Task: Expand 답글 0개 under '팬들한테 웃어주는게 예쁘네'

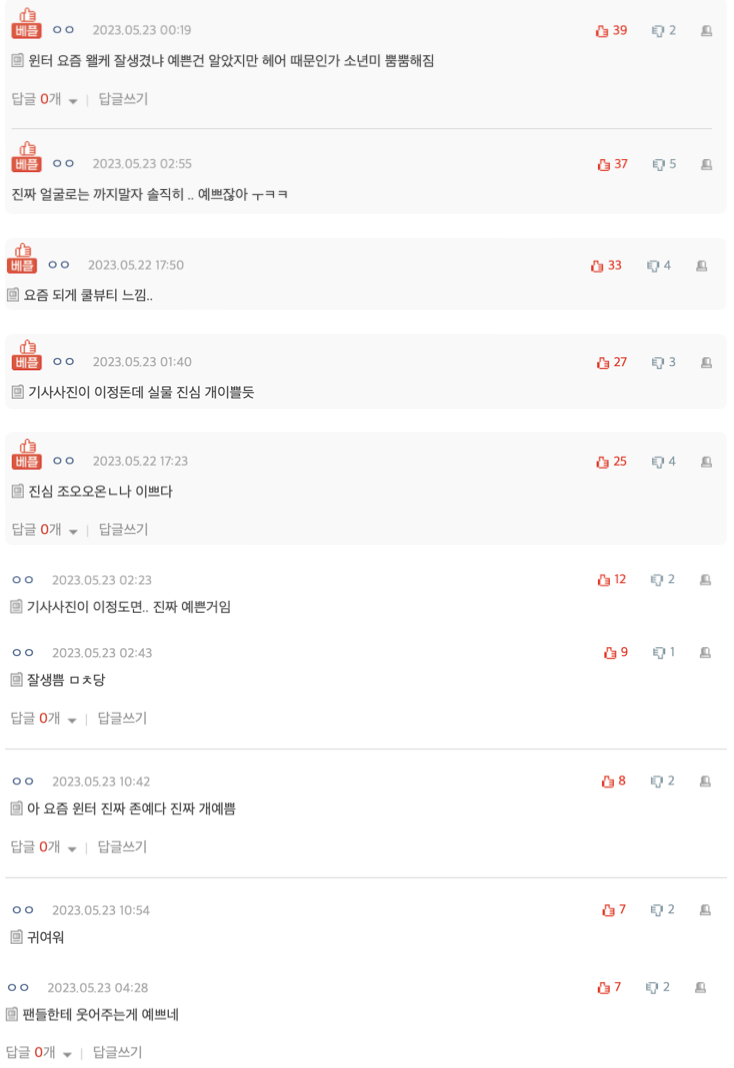Action: (x=40, y=1053)
